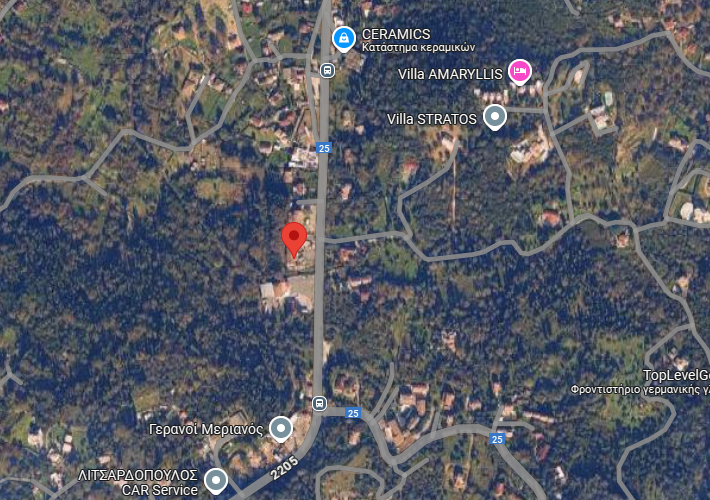
Task: Tap the Villa STRATOS location marker
Action: 494,118
